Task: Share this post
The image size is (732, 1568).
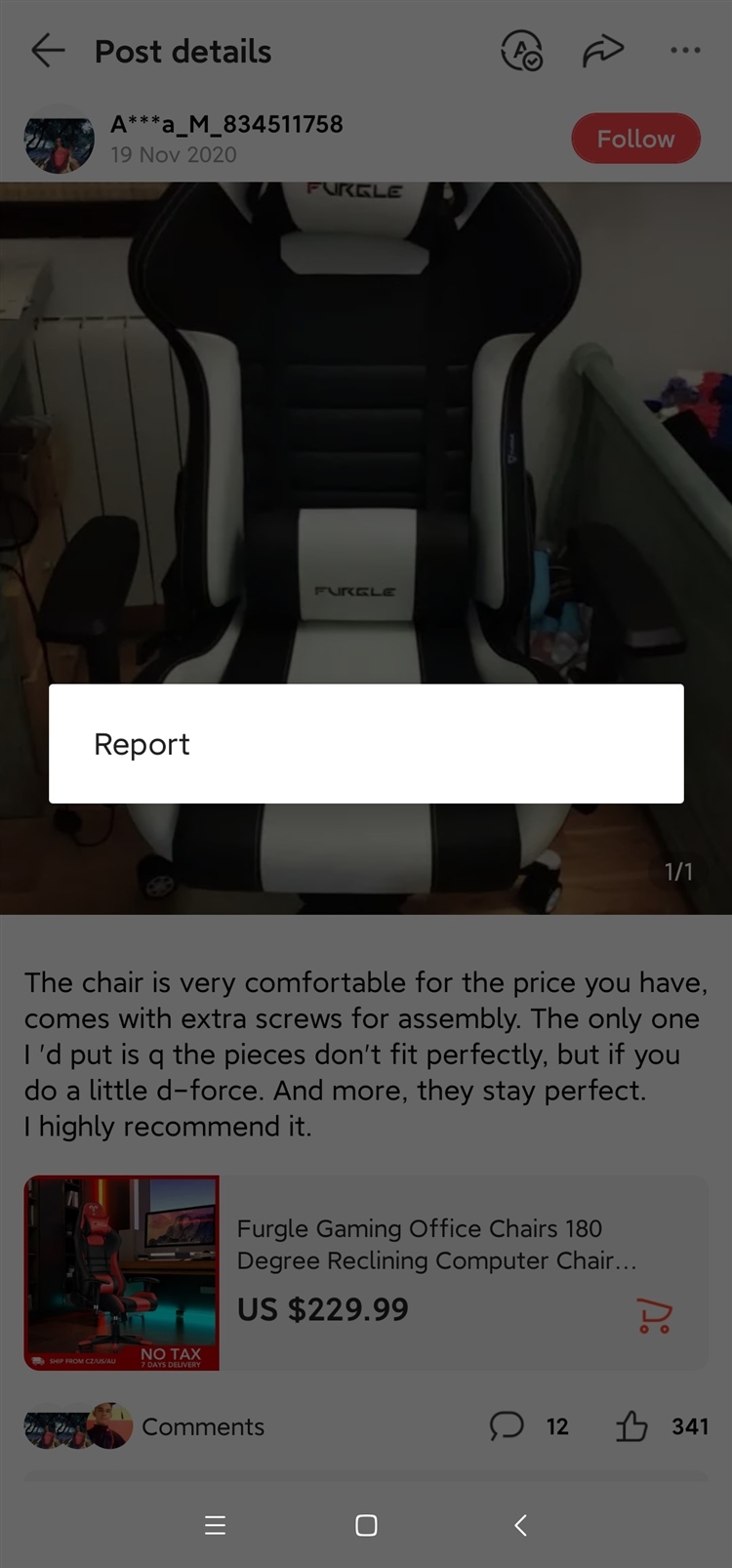Action: click(602, 51)
